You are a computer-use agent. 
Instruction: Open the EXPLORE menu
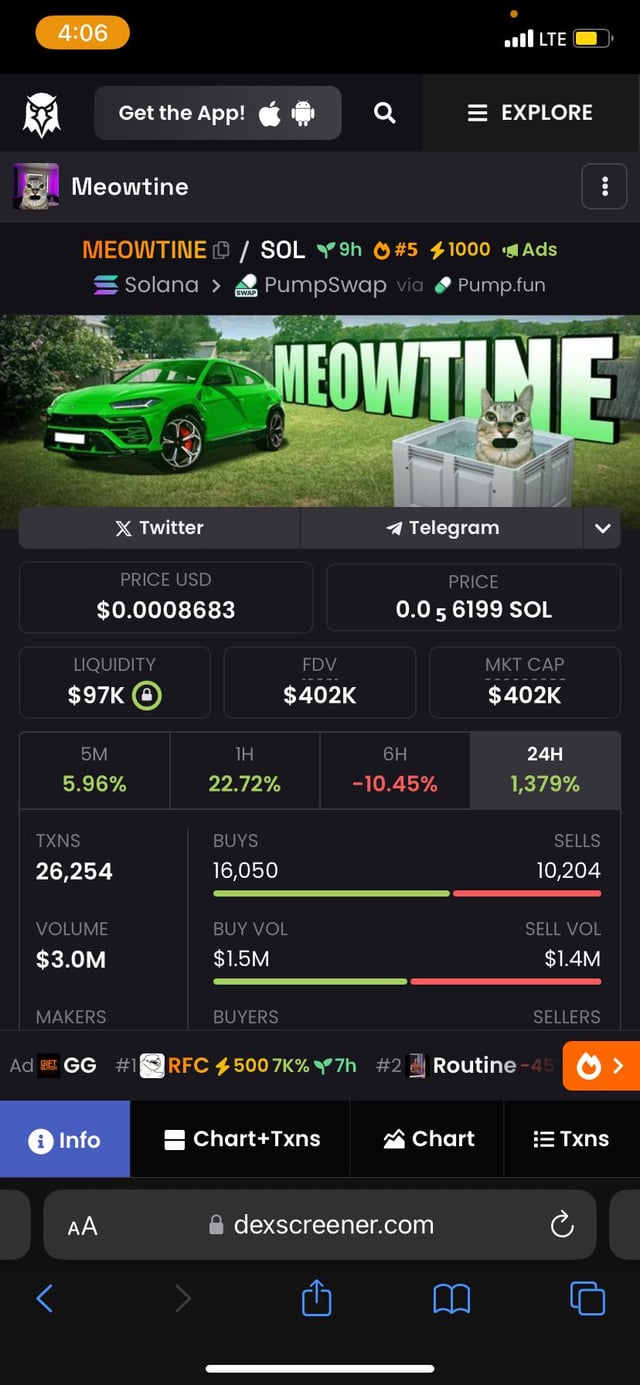point(530,113)
